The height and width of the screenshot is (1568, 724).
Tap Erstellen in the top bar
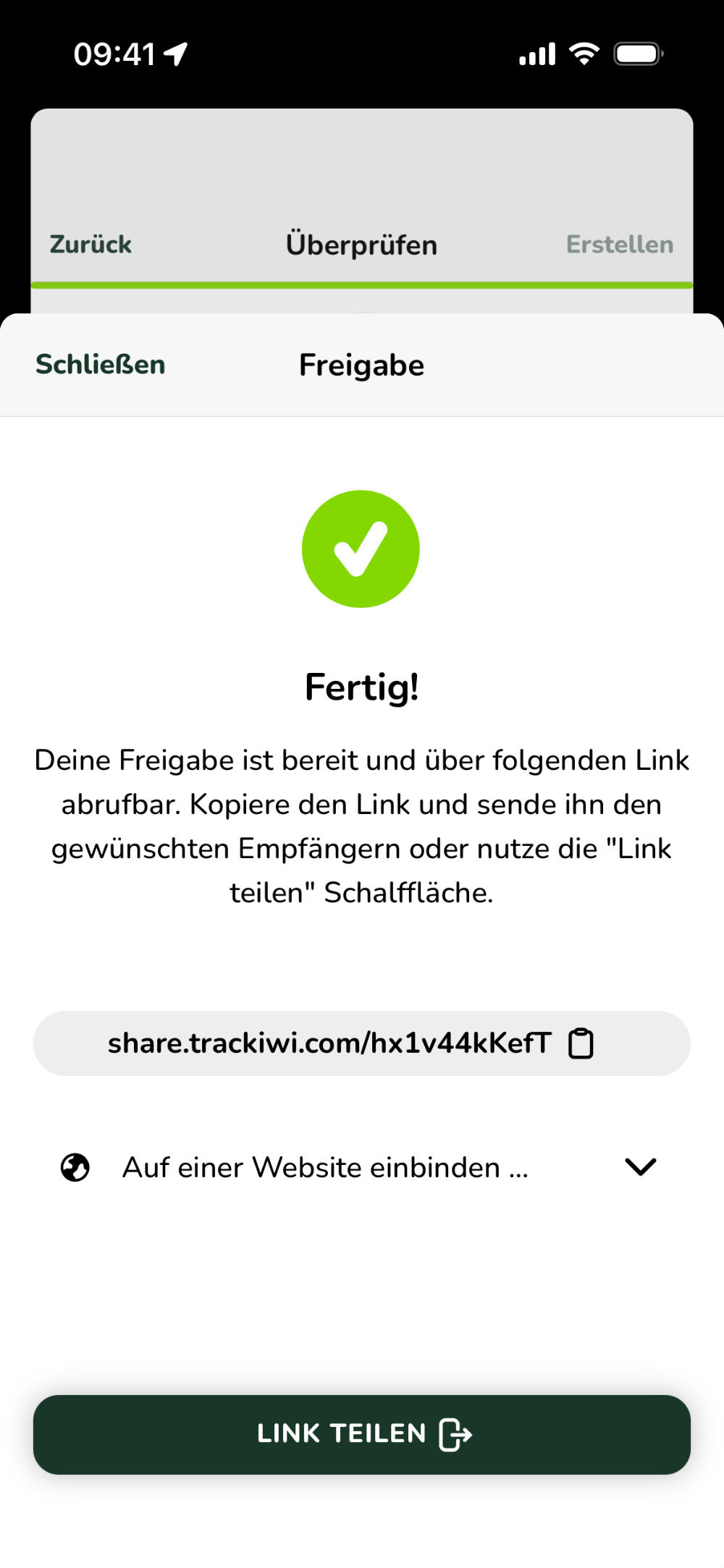click(x=619, y=245)
